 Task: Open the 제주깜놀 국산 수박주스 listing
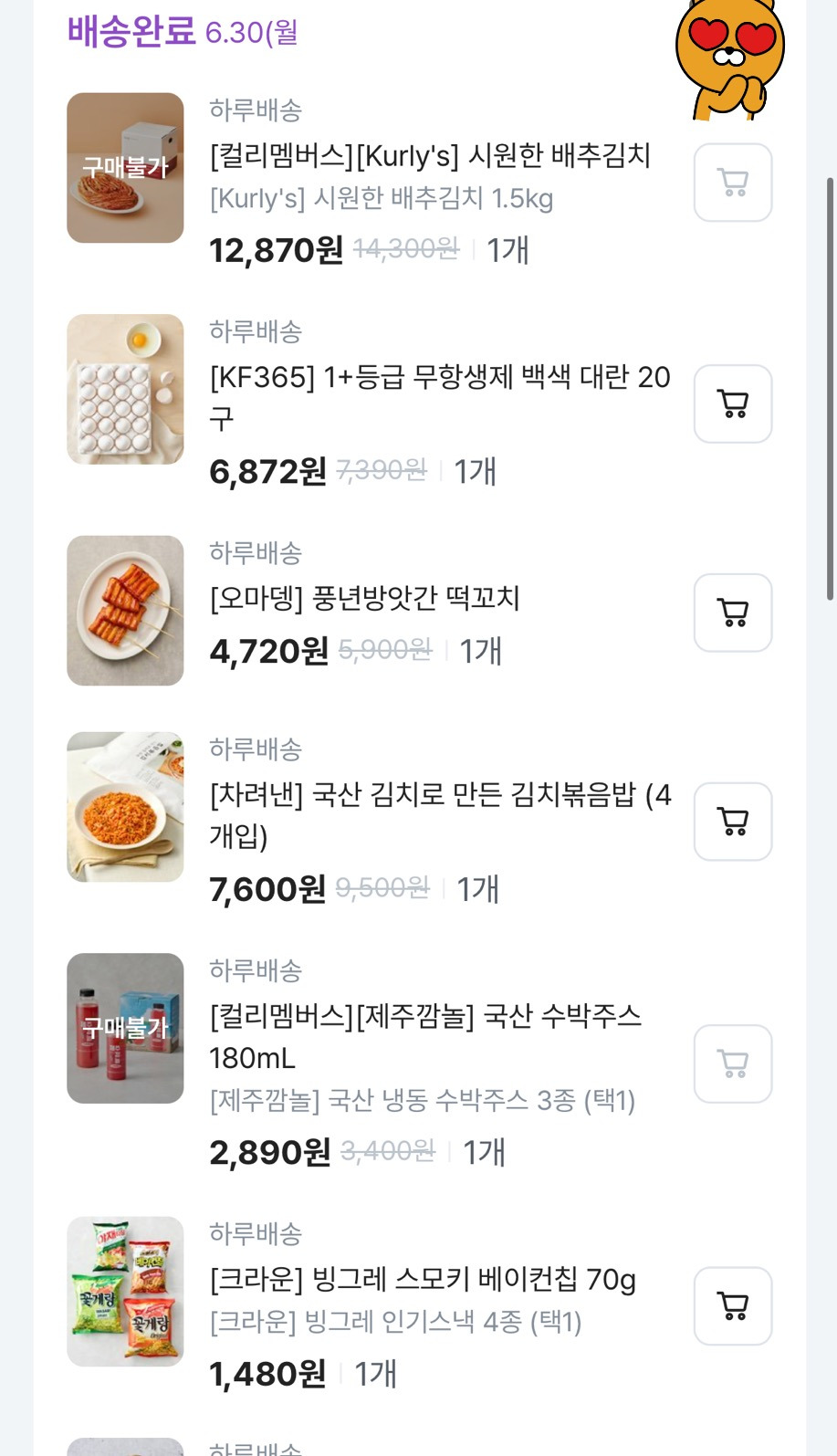point(425,1036)
